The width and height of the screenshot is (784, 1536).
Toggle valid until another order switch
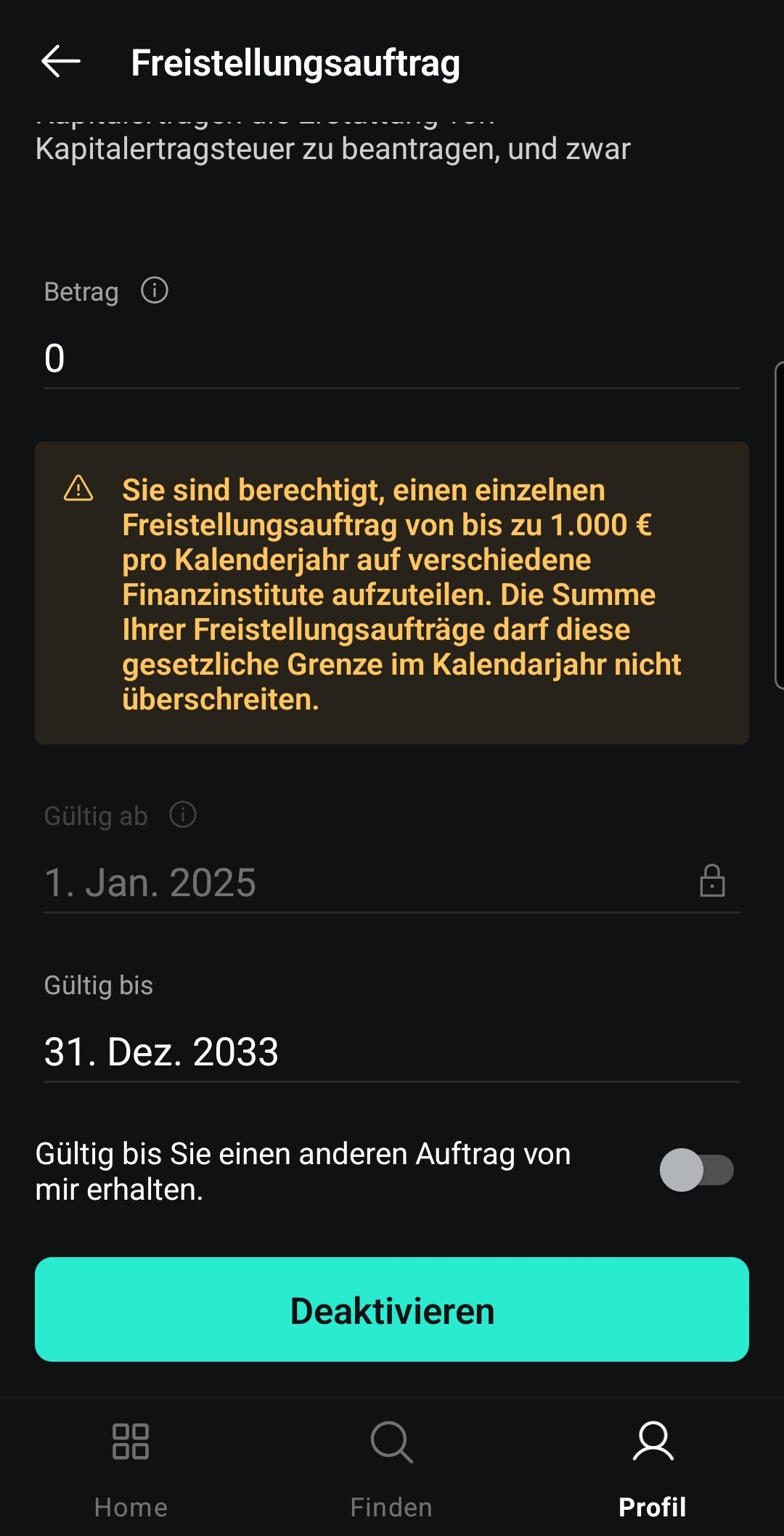[x=696, y=1170]
